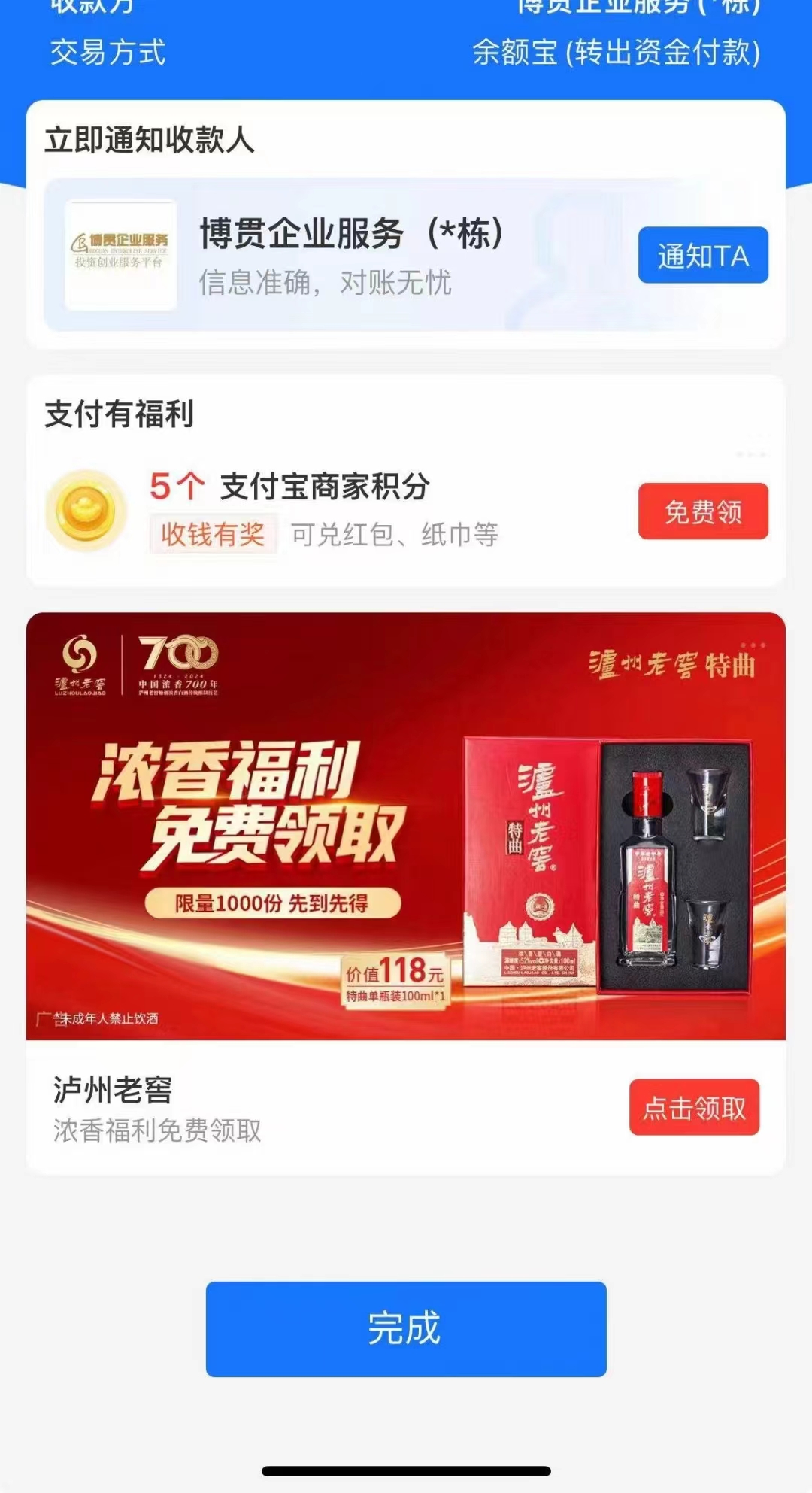Open the 泸州老窖 浓香福利 banner
This screenshot has width=812, height=1493.
pyautogui.click(x=406, y=826)
